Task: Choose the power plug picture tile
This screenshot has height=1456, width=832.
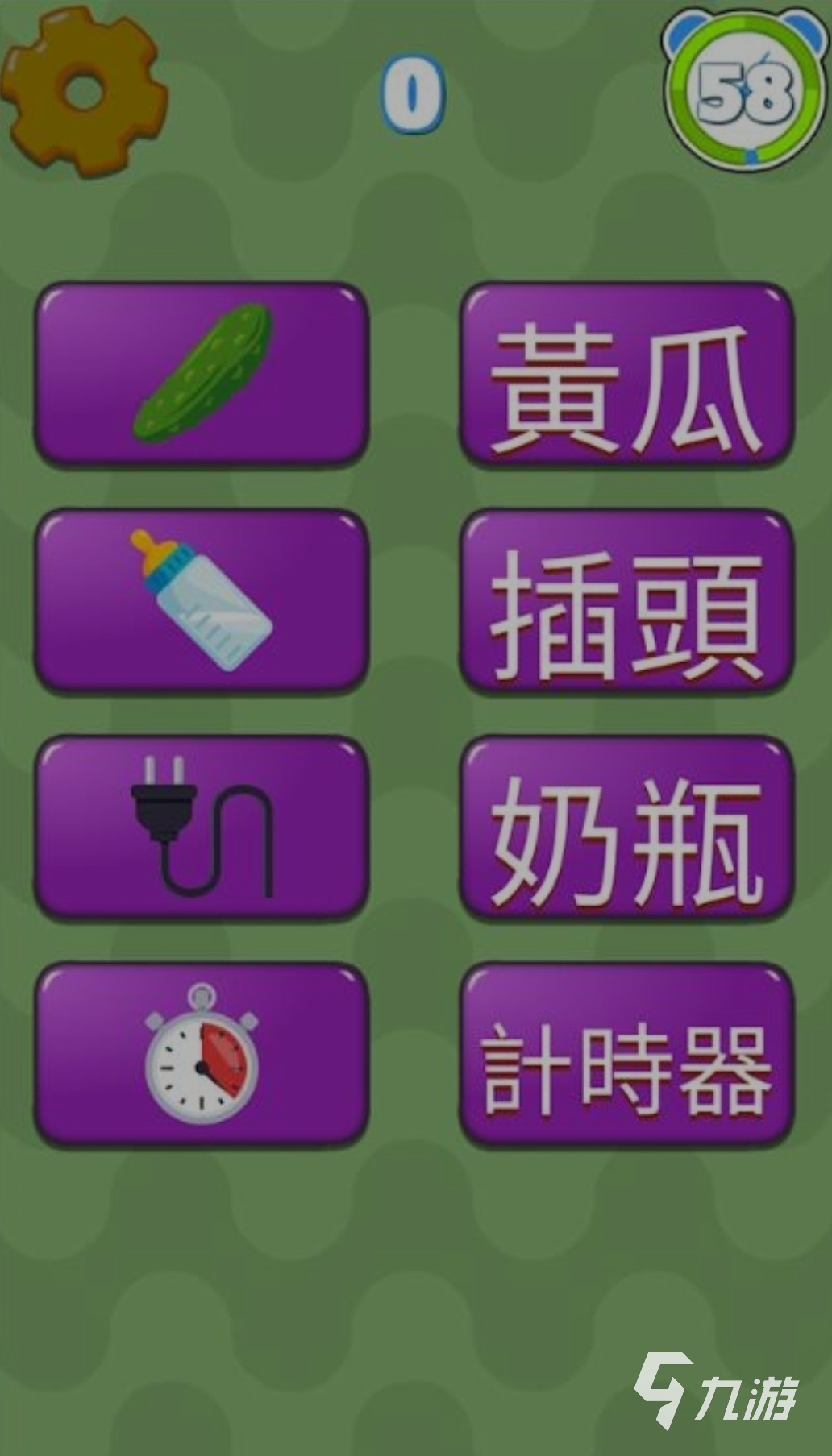Action: tap(202, 828)
